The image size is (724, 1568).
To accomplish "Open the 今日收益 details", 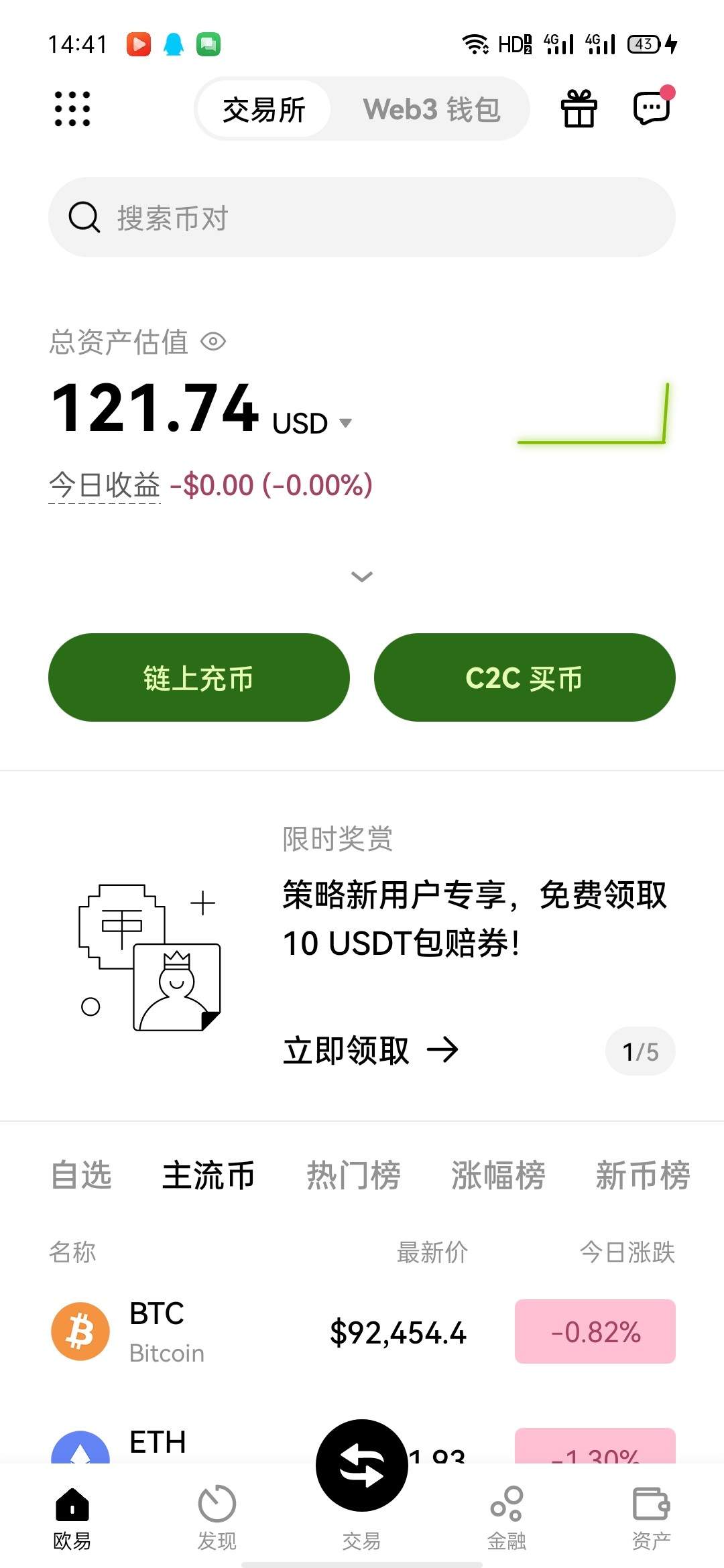I will pyautogui.click(x=105, y=485).
